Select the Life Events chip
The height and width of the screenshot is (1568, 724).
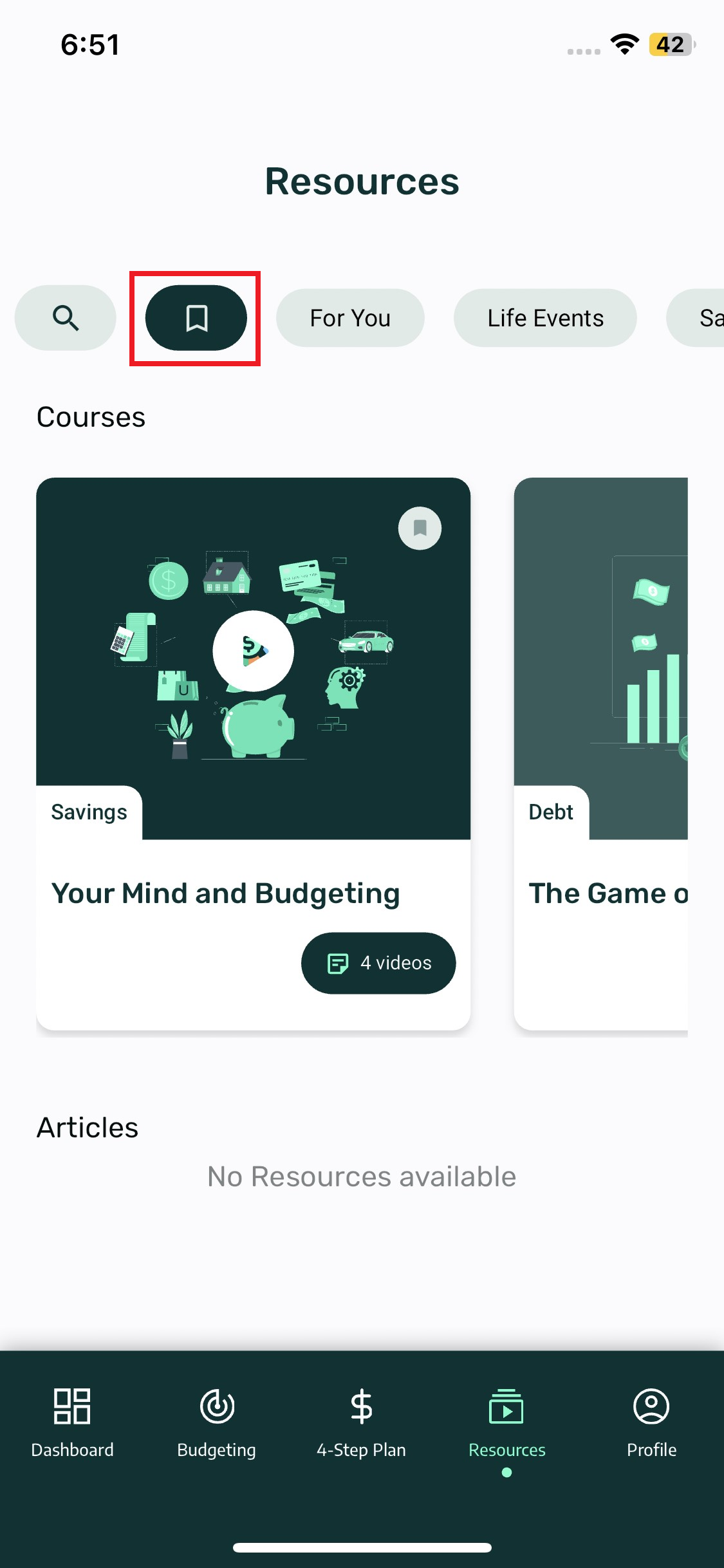click(545, 318)
